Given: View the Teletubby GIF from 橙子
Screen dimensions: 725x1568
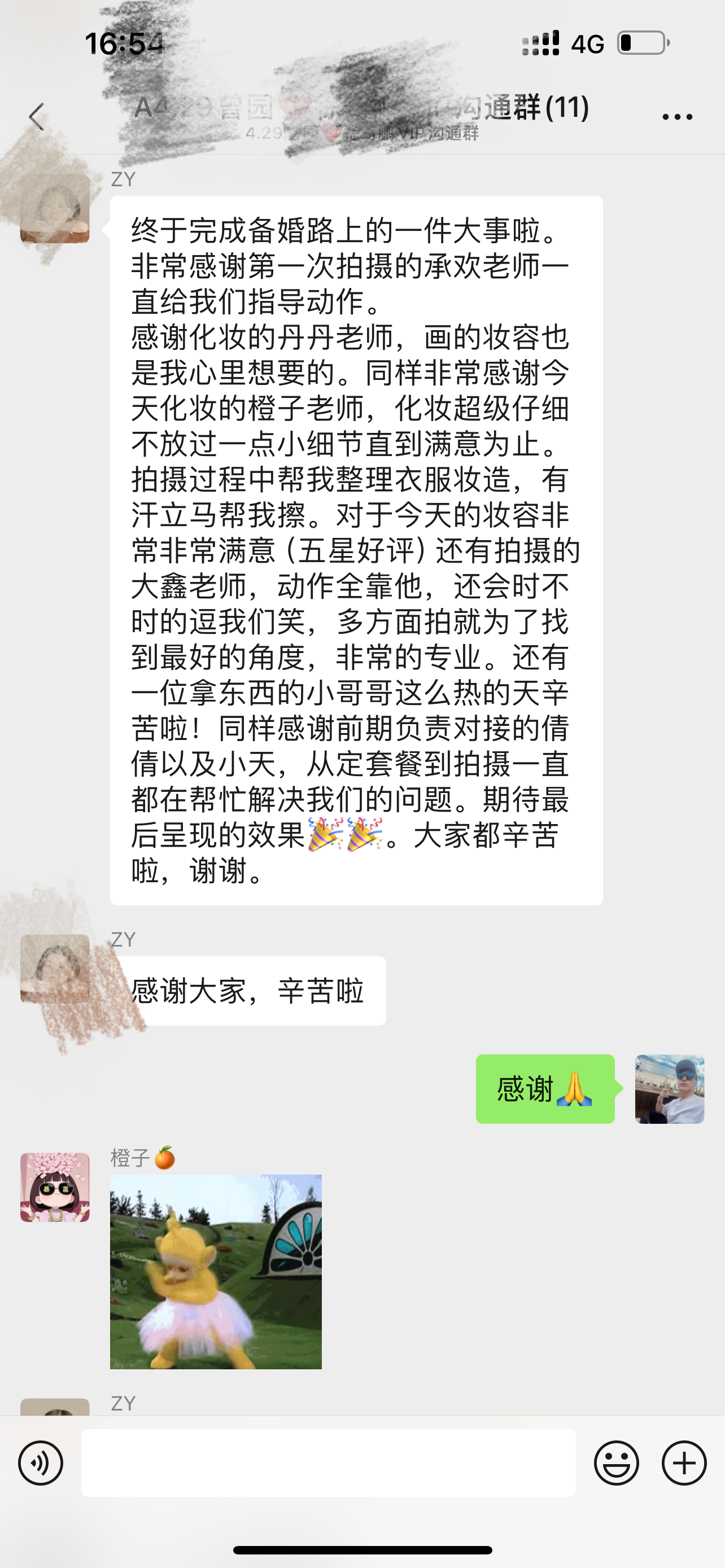Looking at the screenshot, I should [216, 1272].
